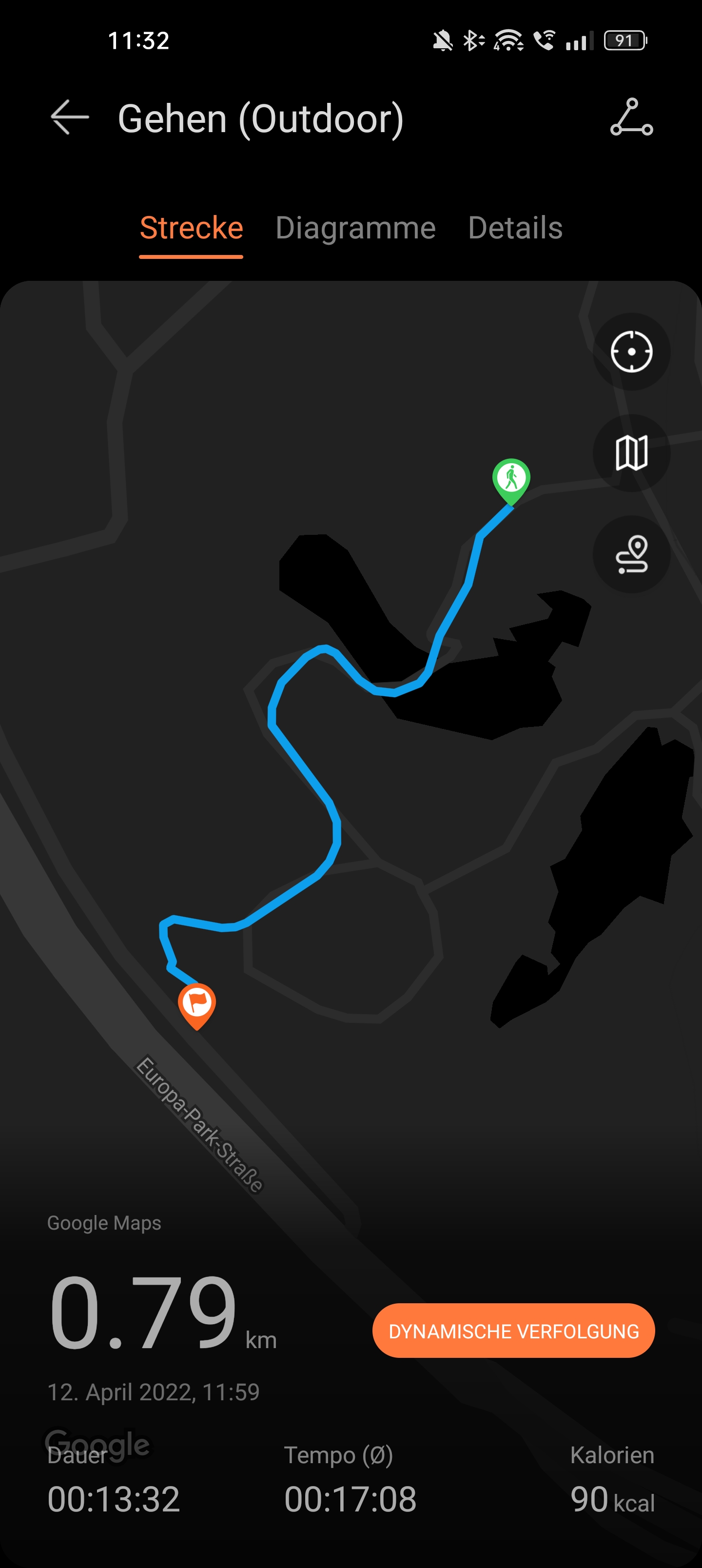Image resolution: width=702 pixels, height=1568 pixels.
Task: Tap the Bluetooth status icon
Action: pyautogui.click(x=472, y=40)
